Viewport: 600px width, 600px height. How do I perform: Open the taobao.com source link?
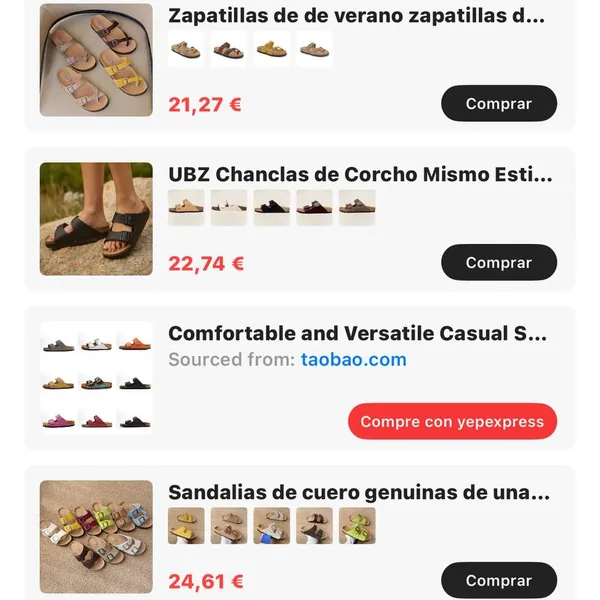(353, 360)
